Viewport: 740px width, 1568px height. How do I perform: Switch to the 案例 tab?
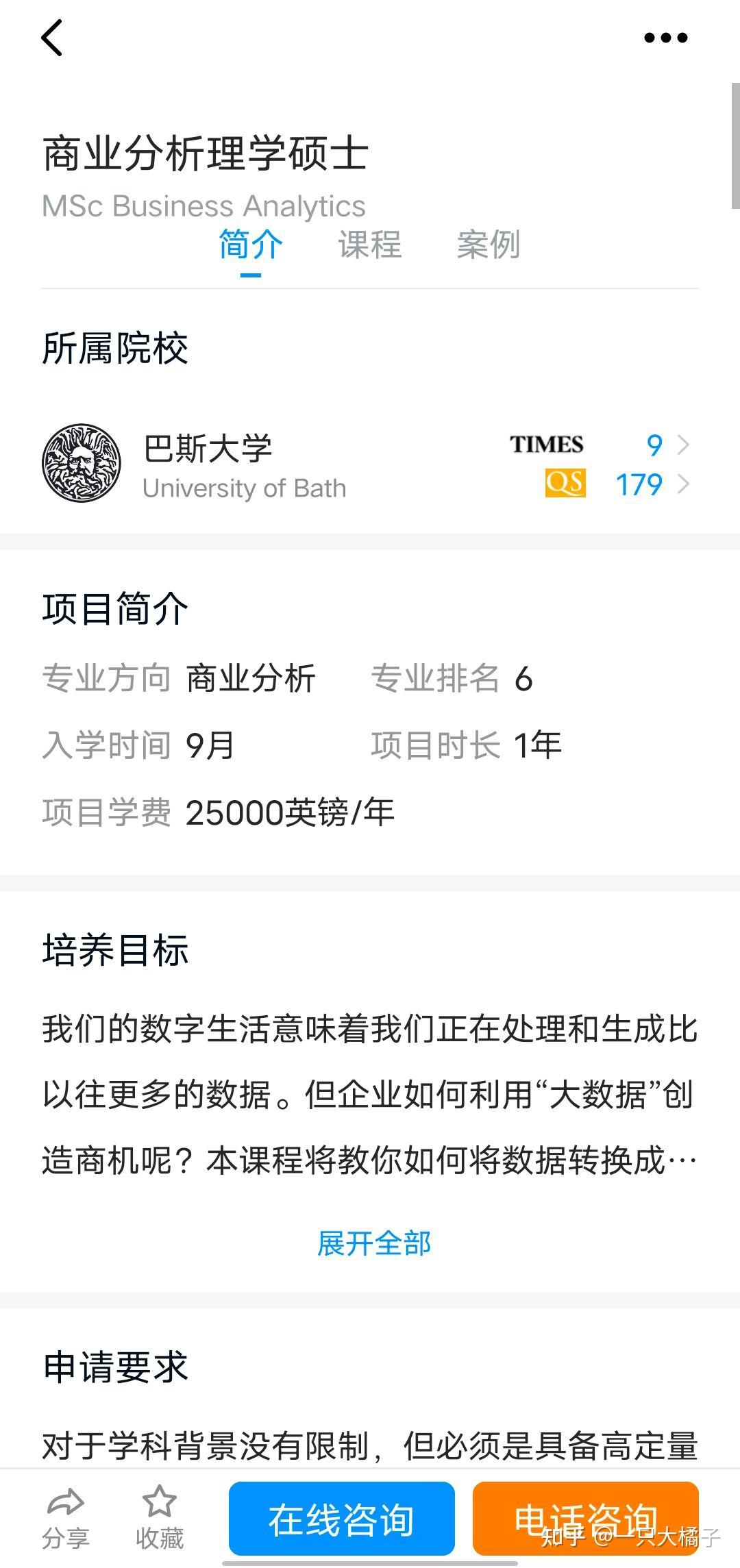(x=489, y=245)
